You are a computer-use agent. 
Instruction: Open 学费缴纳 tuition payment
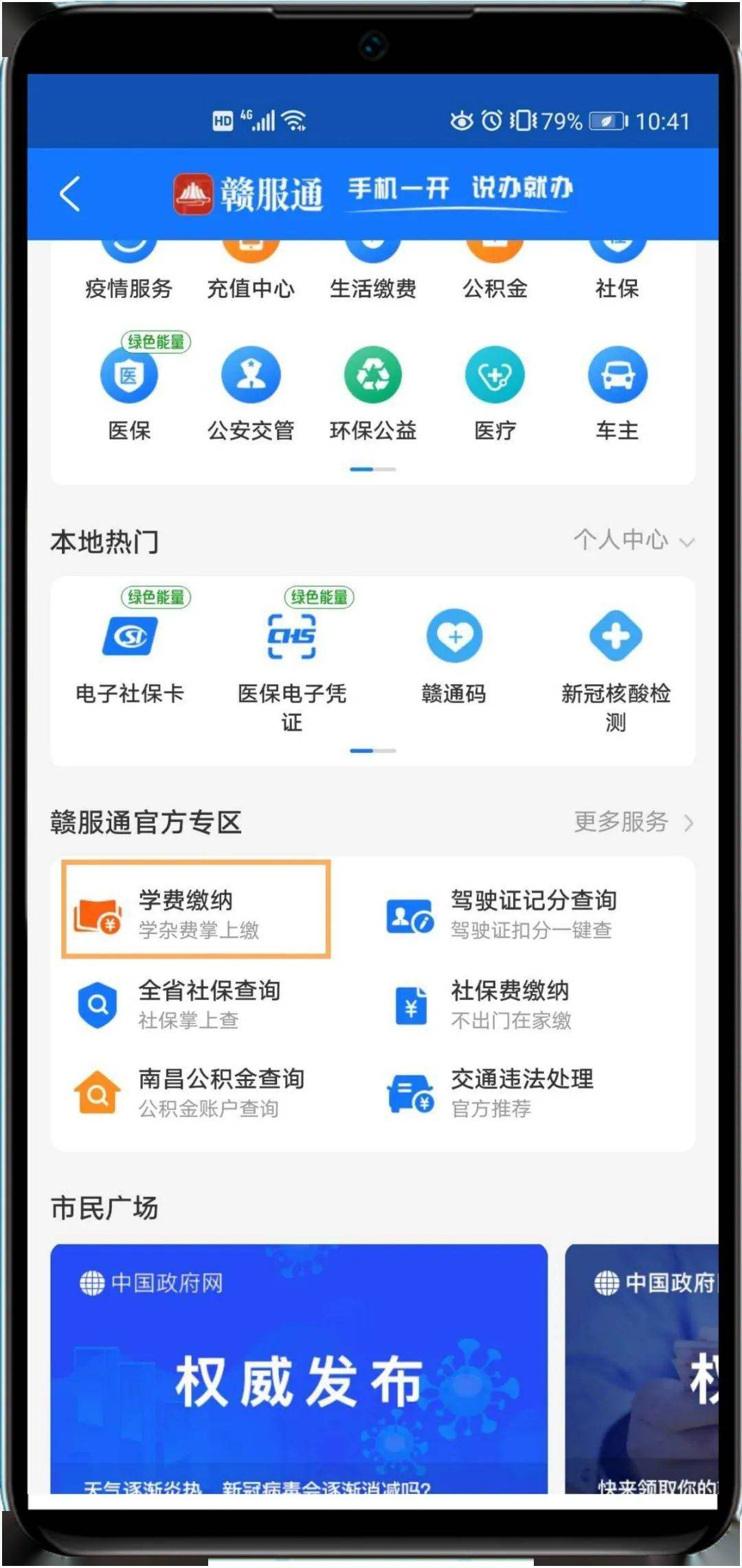(x=196, y=909)
